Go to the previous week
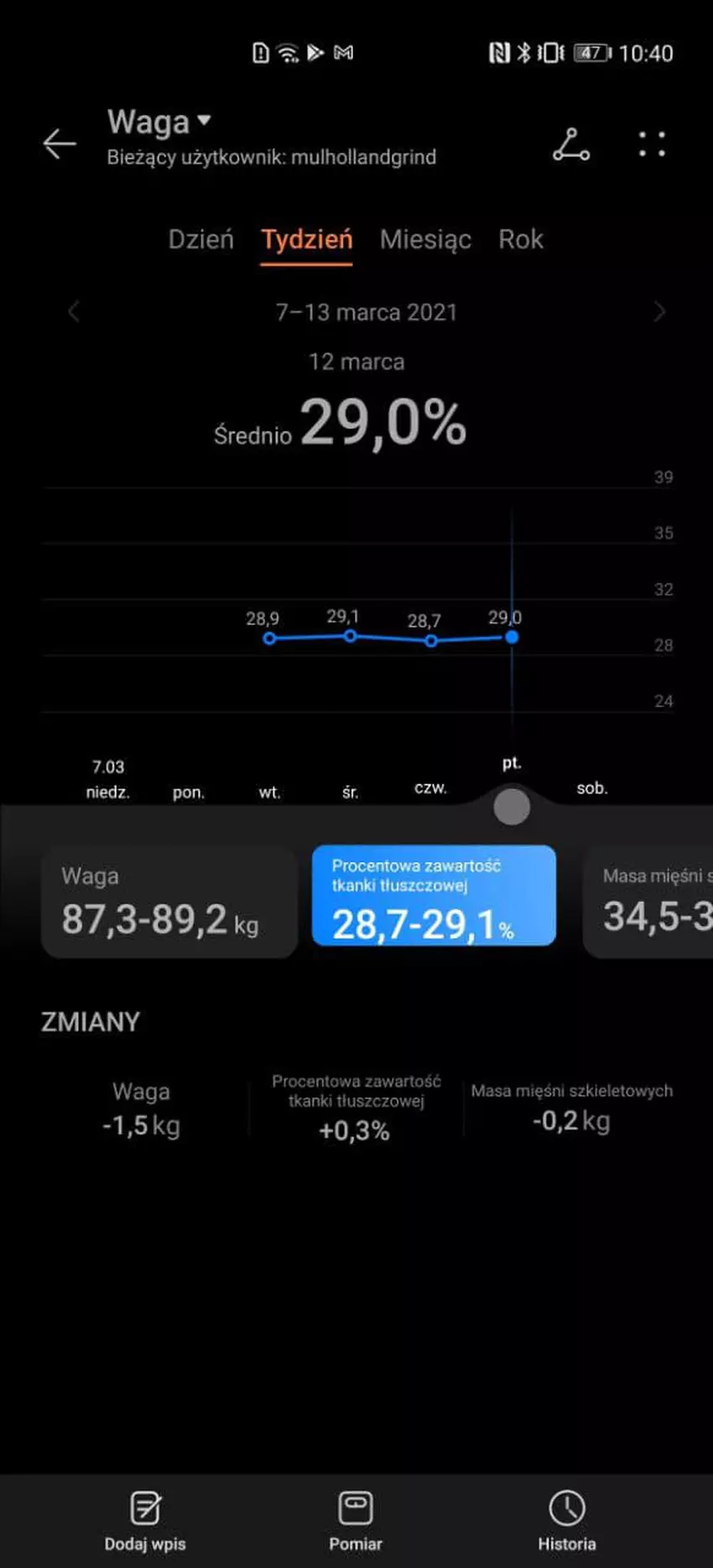The height and width of the screenshot is (1568, 713). coord(74,312)
